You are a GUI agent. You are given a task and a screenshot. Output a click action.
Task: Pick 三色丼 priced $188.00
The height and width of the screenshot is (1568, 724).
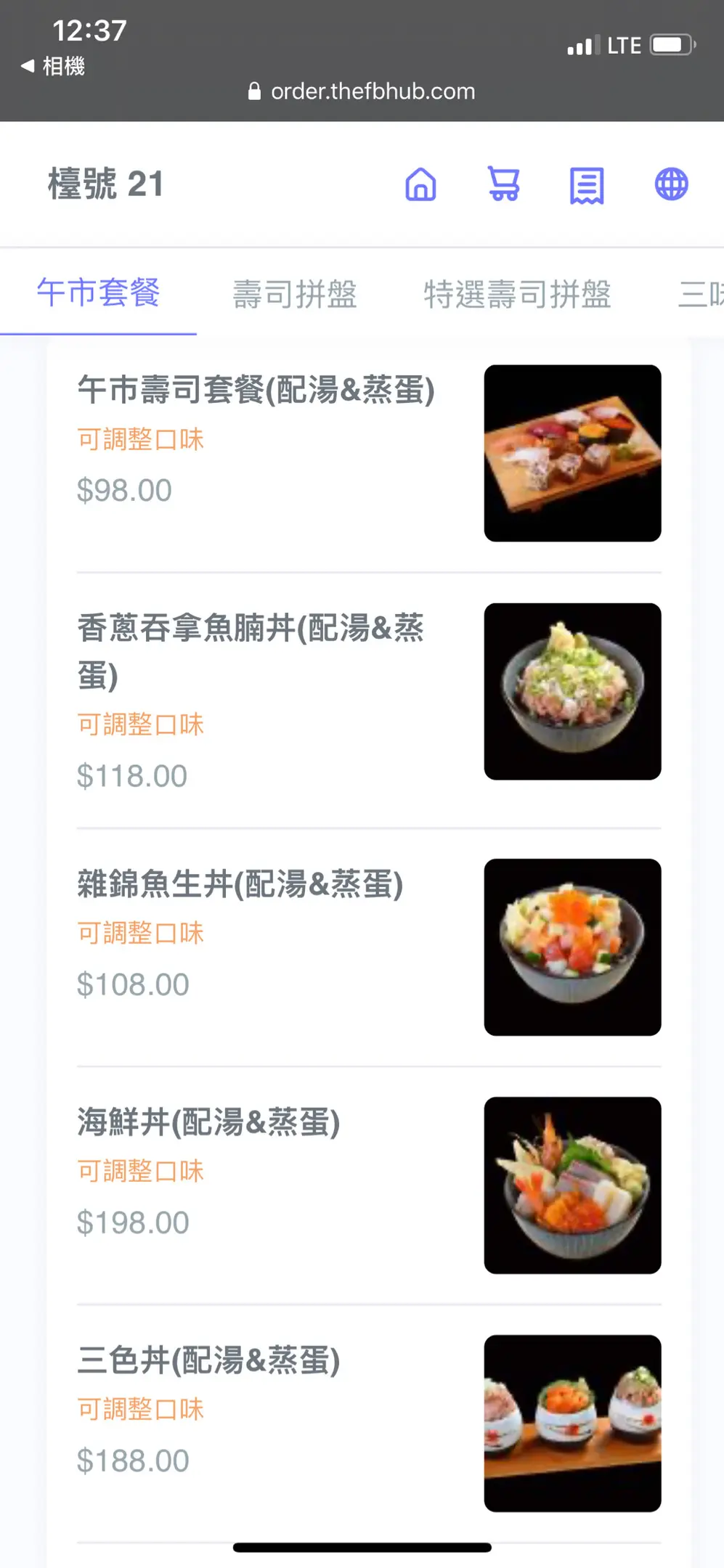click(208, 1361)
